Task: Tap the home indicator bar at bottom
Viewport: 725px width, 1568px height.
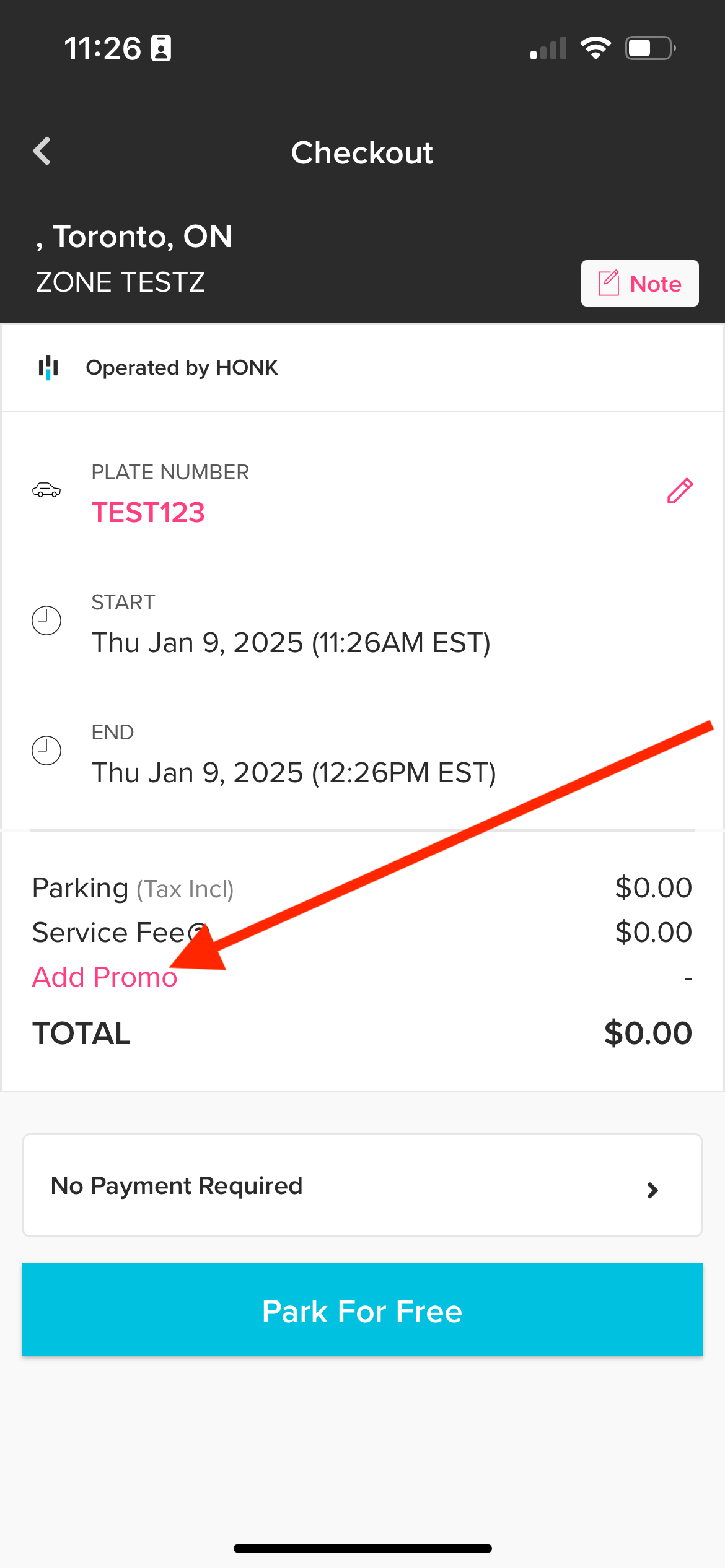Action: click(362, 1548)
